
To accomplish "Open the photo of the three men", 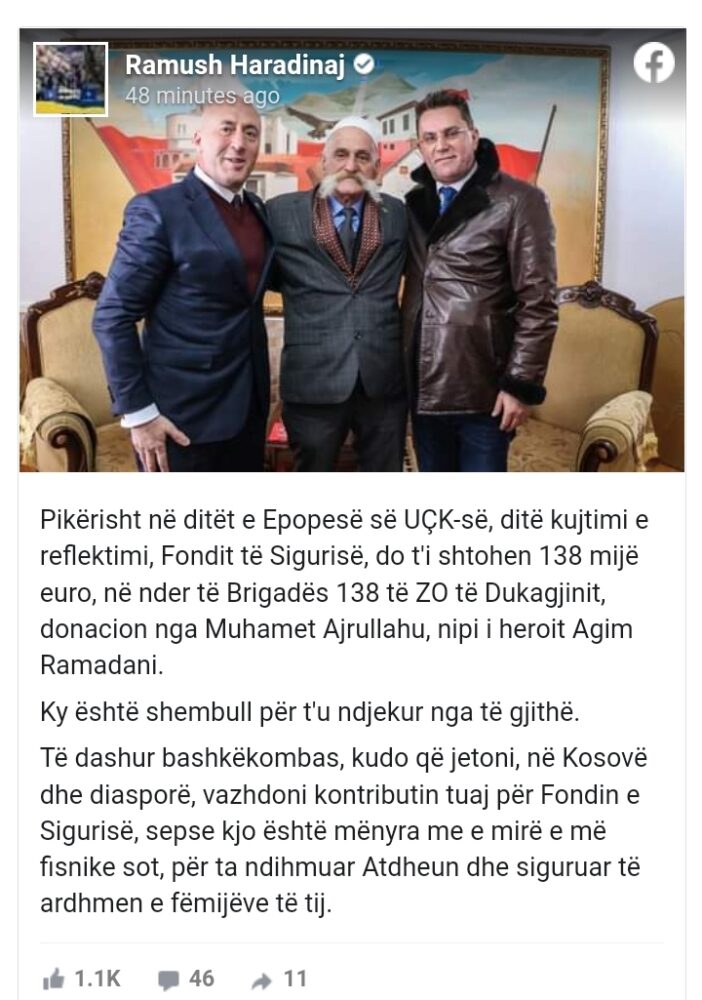I will click(350, 300).
